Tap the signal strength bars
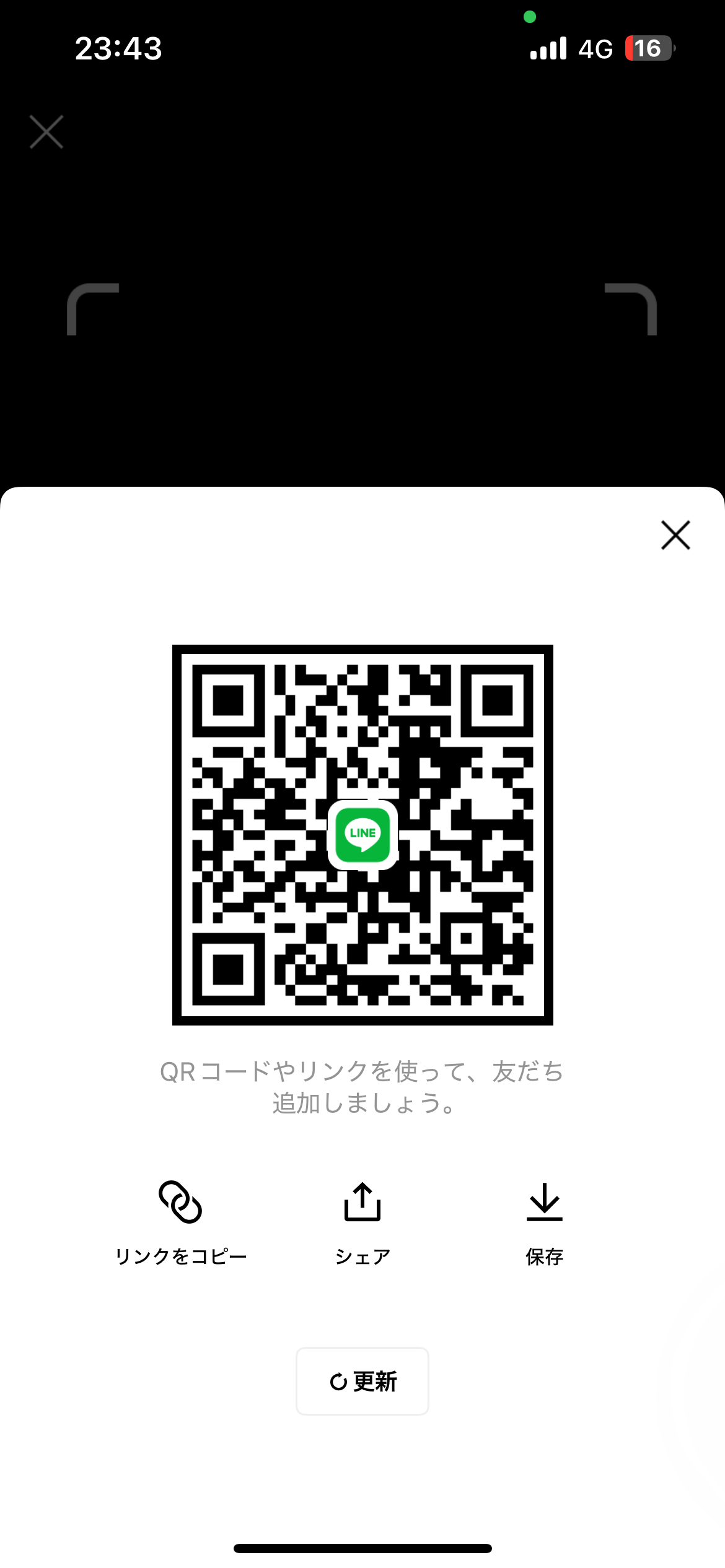Screen dimensions: 725x1568 click(x=548, y=48)
